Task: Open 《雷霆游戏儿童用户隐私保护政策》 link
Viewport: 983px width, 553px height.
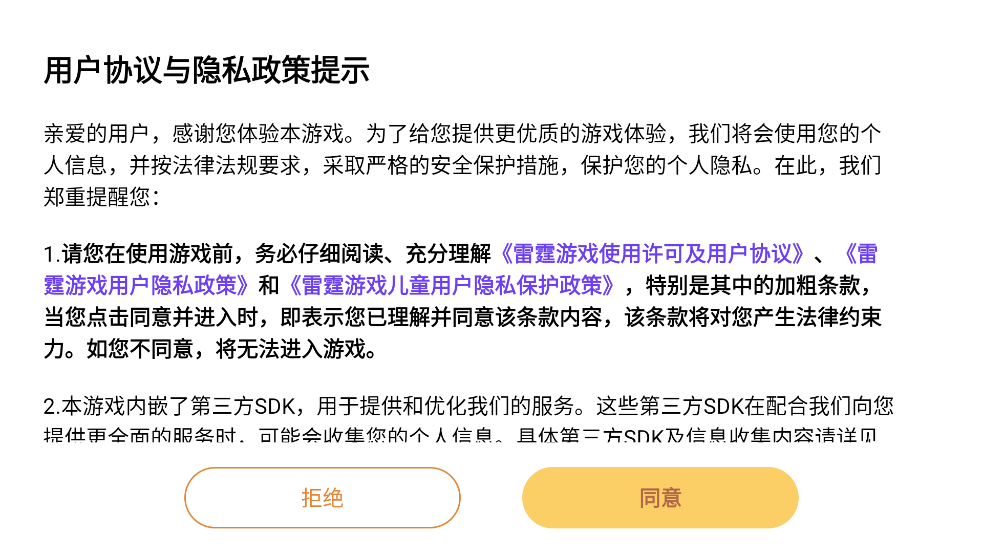Action: point(449,285)
